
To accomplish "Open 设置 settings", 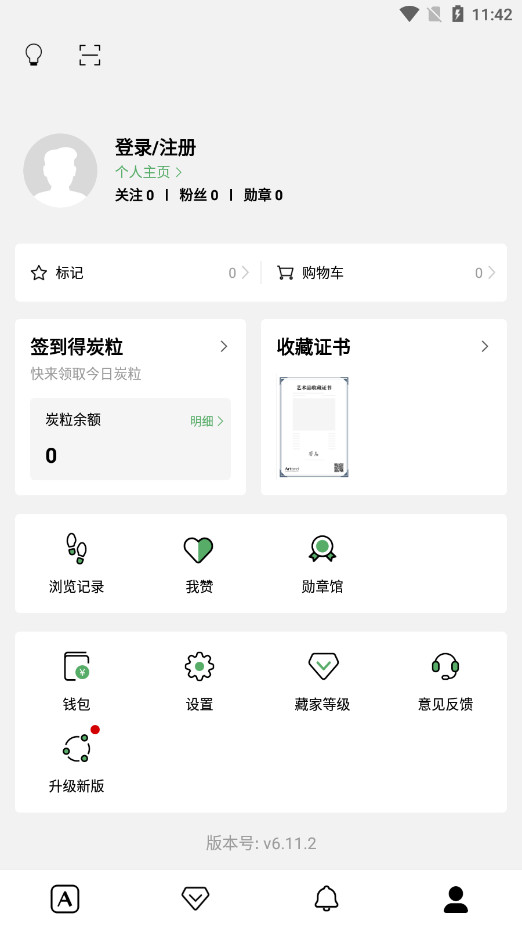I will pos(199,681).
